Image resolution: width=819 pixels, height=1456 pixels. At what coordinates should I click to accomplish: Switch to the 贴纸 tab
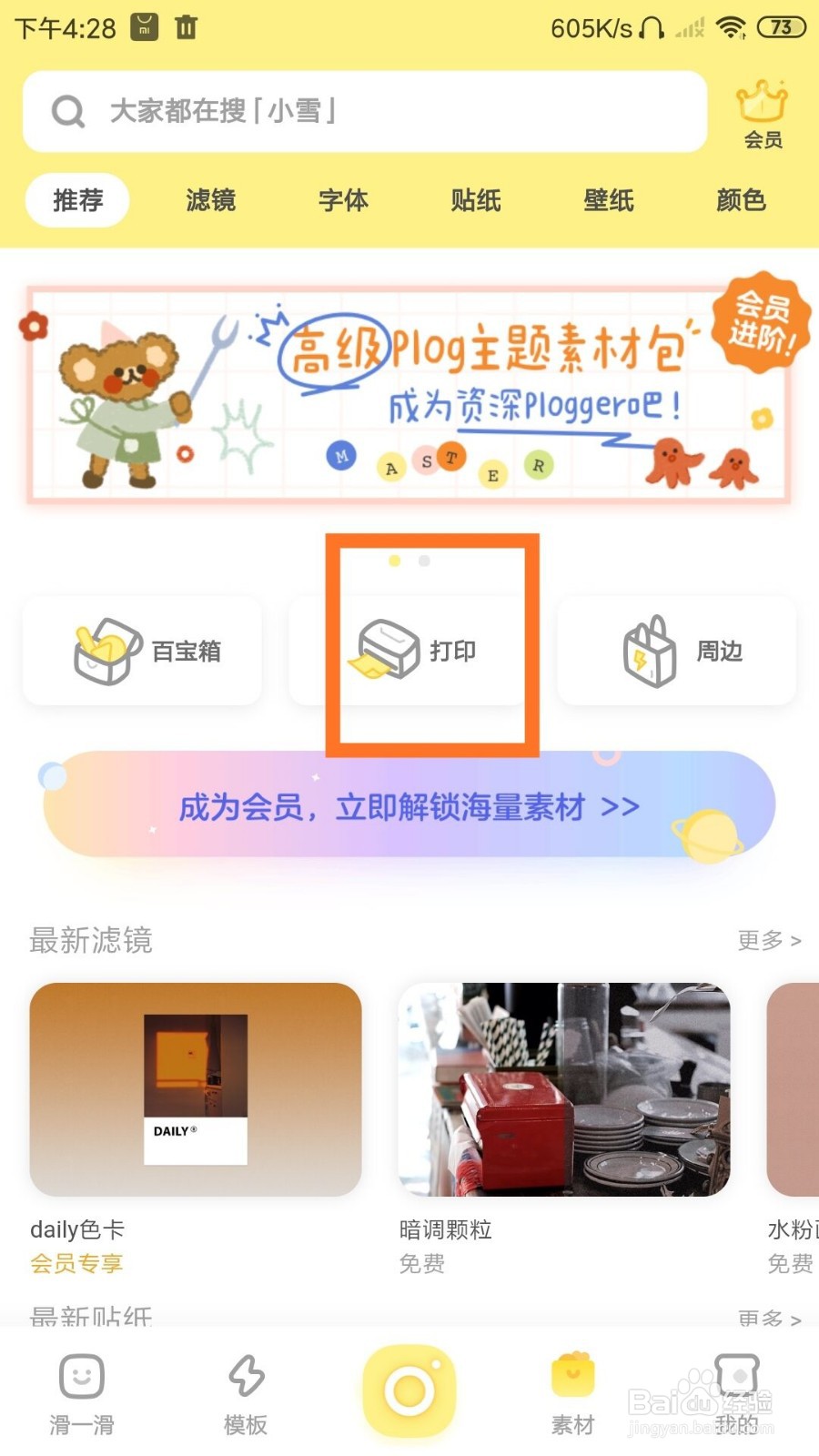click(x=474, y=200)
